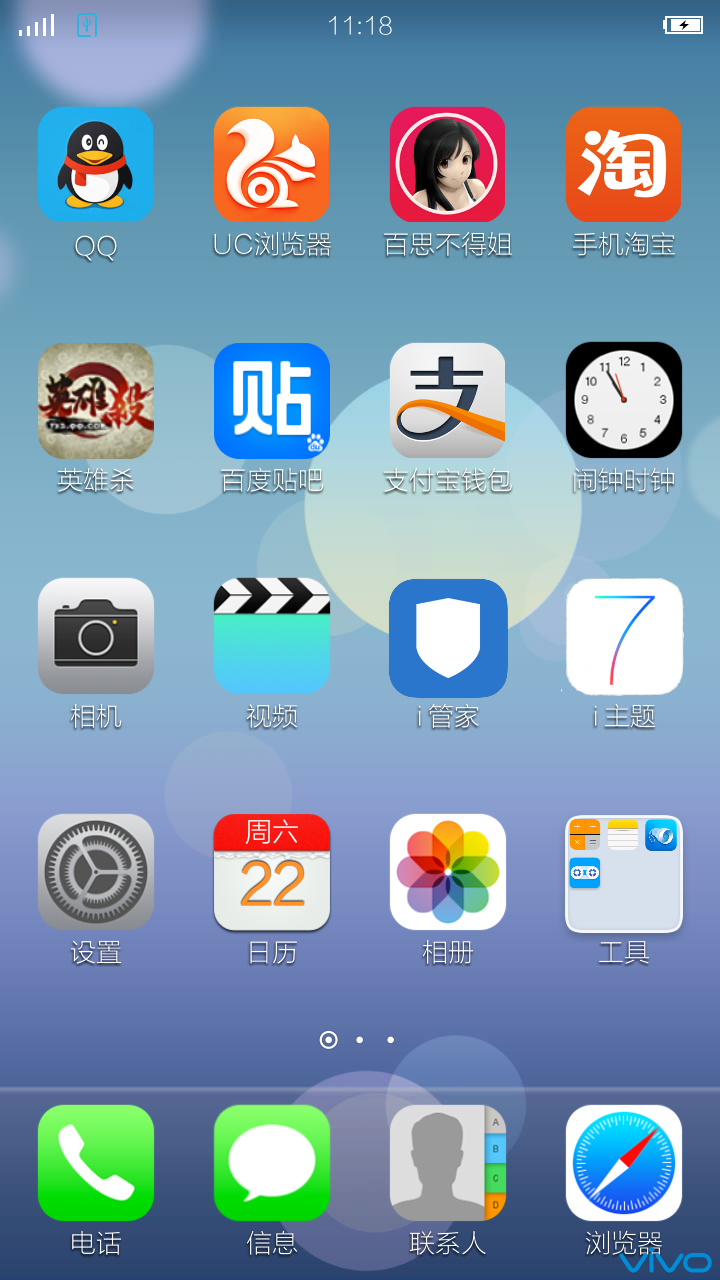Open the i管家 security manager
Image resolution: width=720 pixels, height=1280 pixels.
[447, 637]
